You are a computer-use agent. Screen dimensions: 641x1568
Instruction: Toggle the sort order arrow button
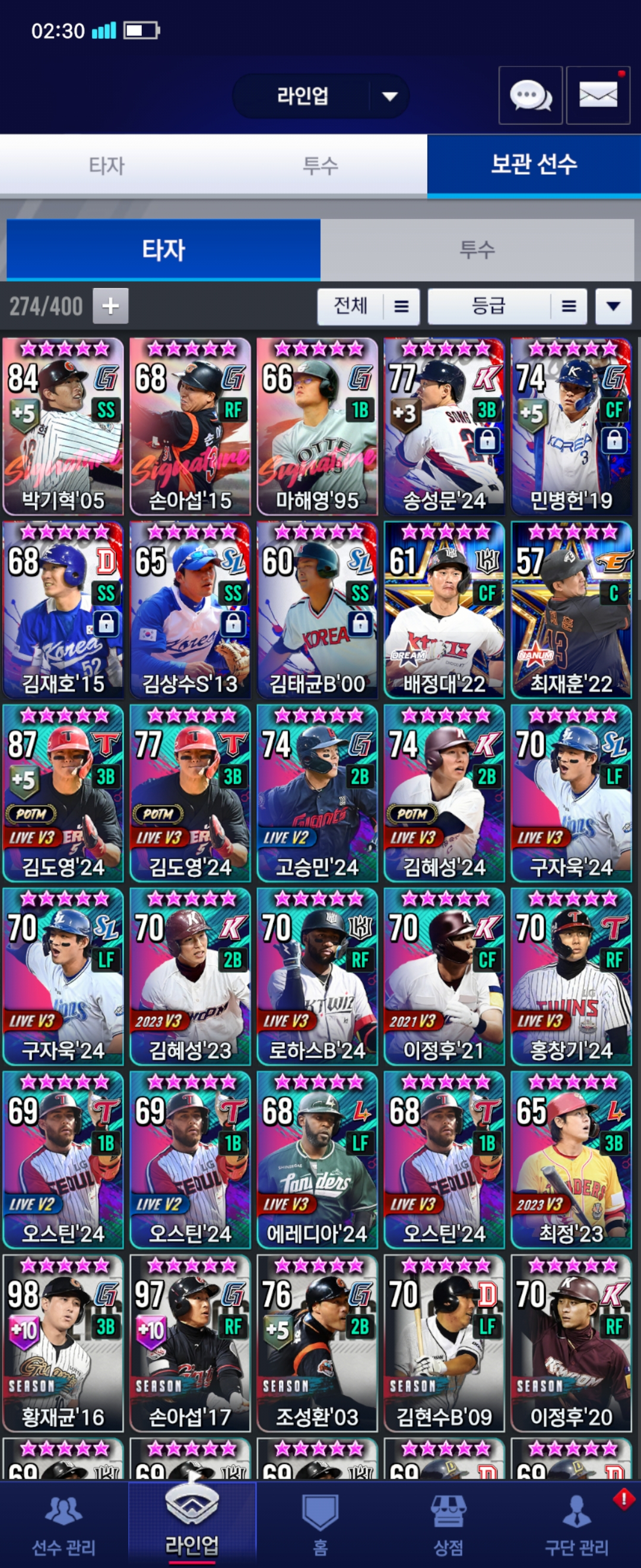click(x=613, y=306)
